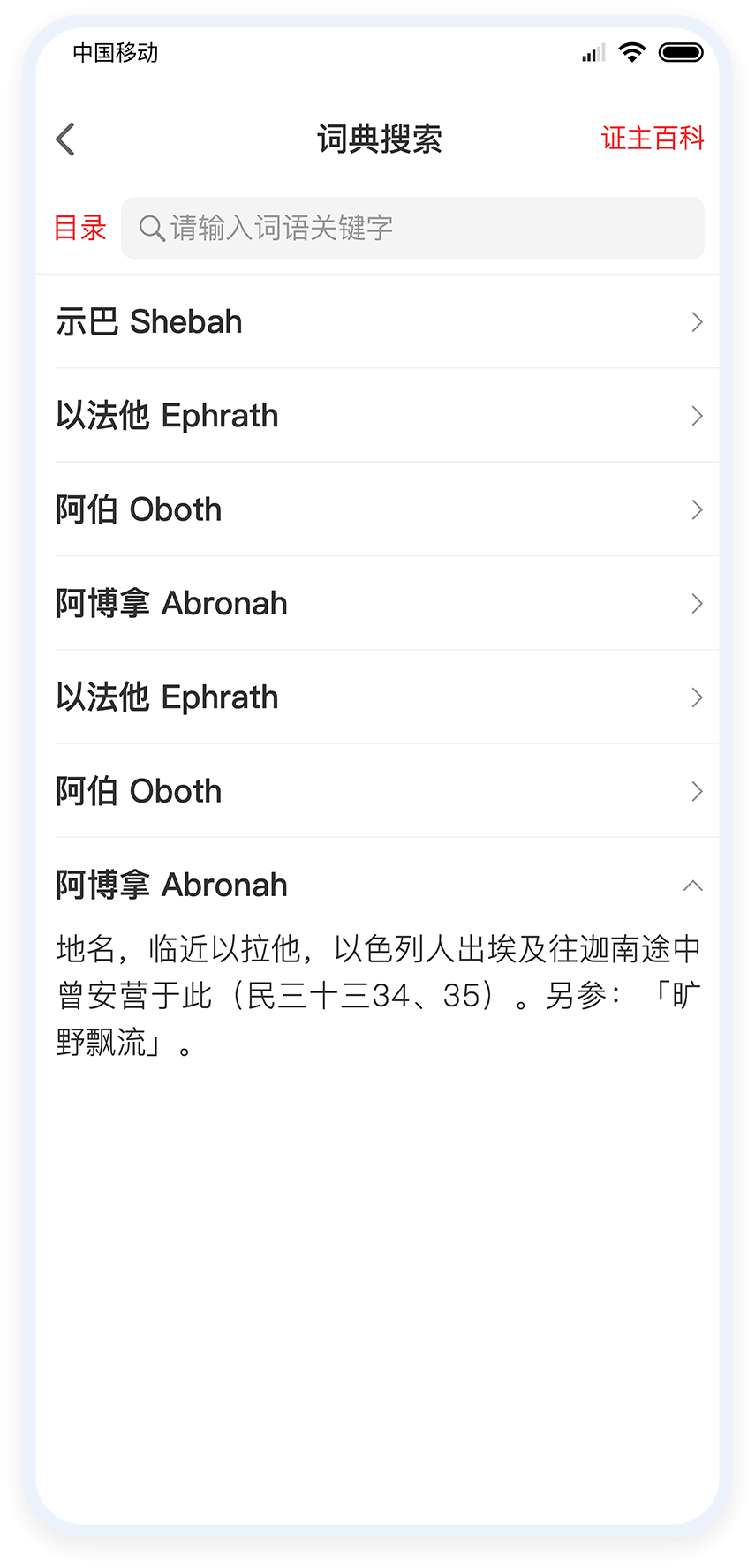Screen dimensions: 755x1568
Task: Open the 证主百科 link
Action: pos(652,139)
